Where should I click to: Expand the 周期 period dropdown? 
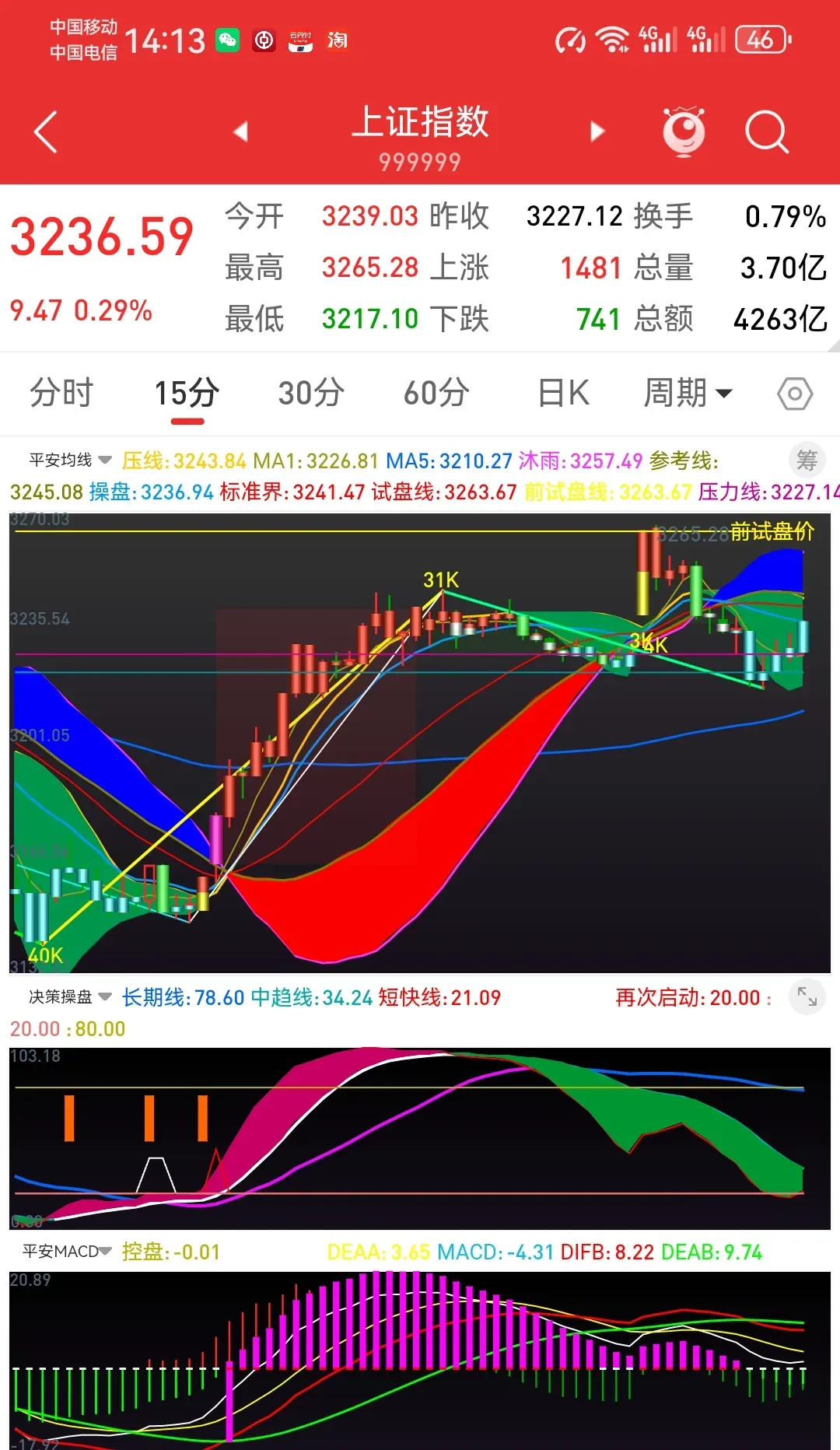point(688,393)
